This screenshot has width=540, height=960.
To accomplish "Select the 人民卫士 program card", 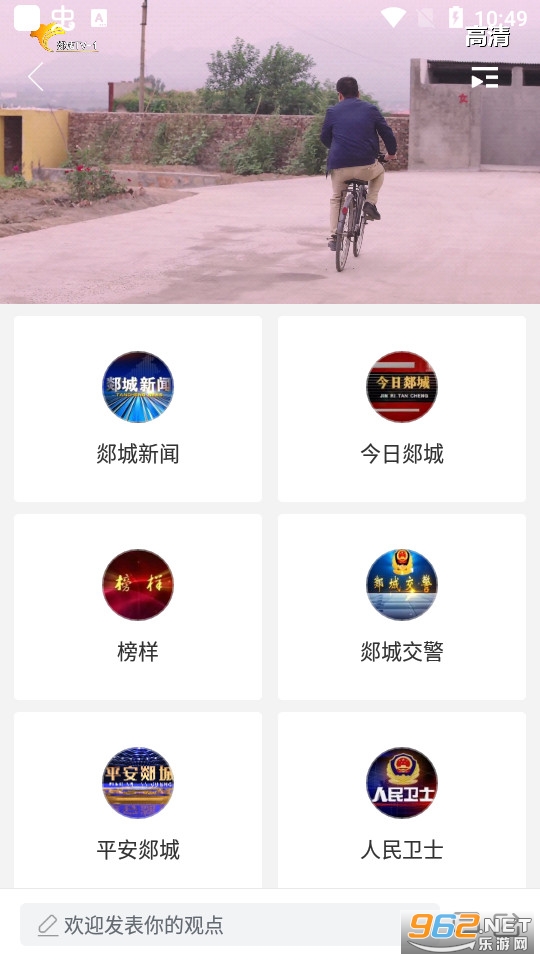I will (402, 800).
